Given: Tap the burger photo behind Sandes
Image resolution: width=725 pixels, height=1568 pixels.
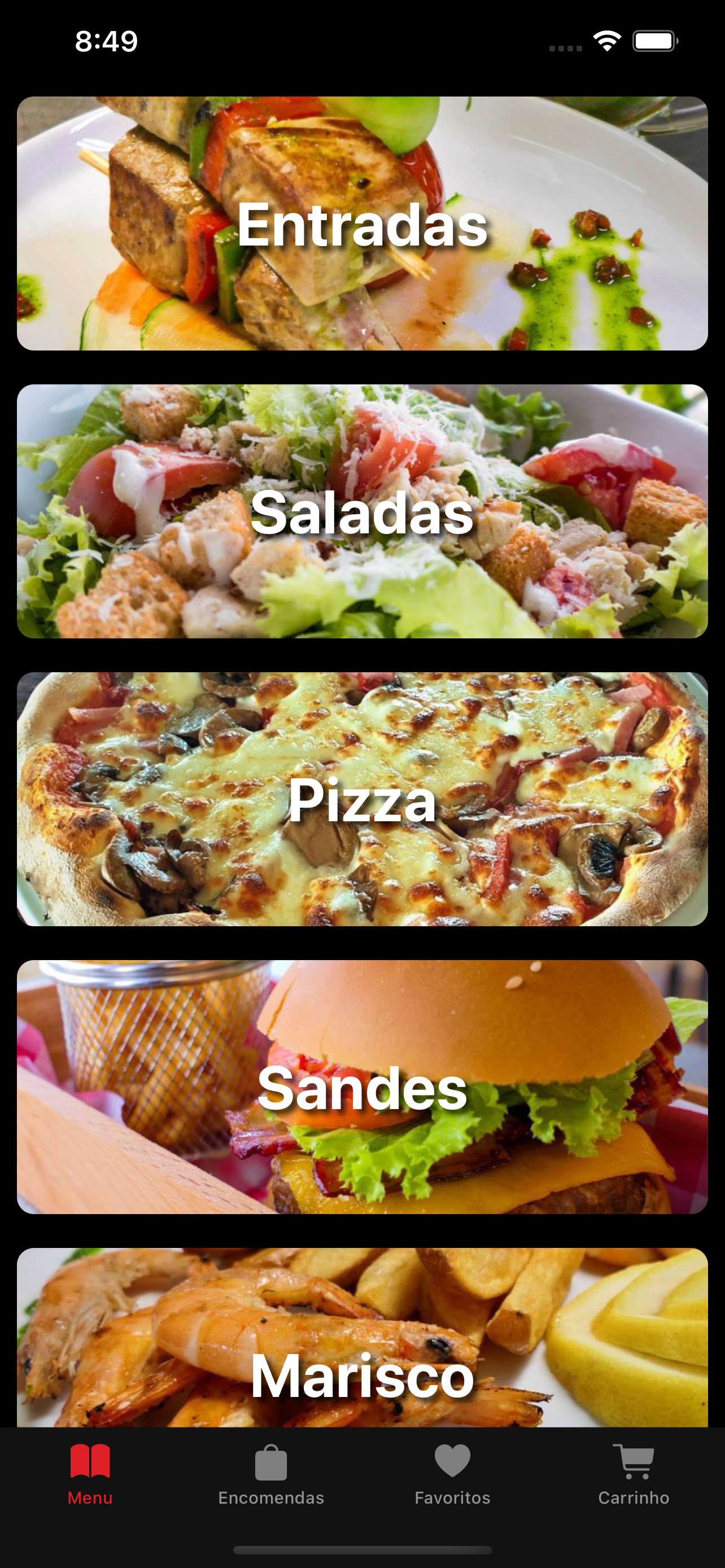Looking at the screenshot, I should 487,1035.
